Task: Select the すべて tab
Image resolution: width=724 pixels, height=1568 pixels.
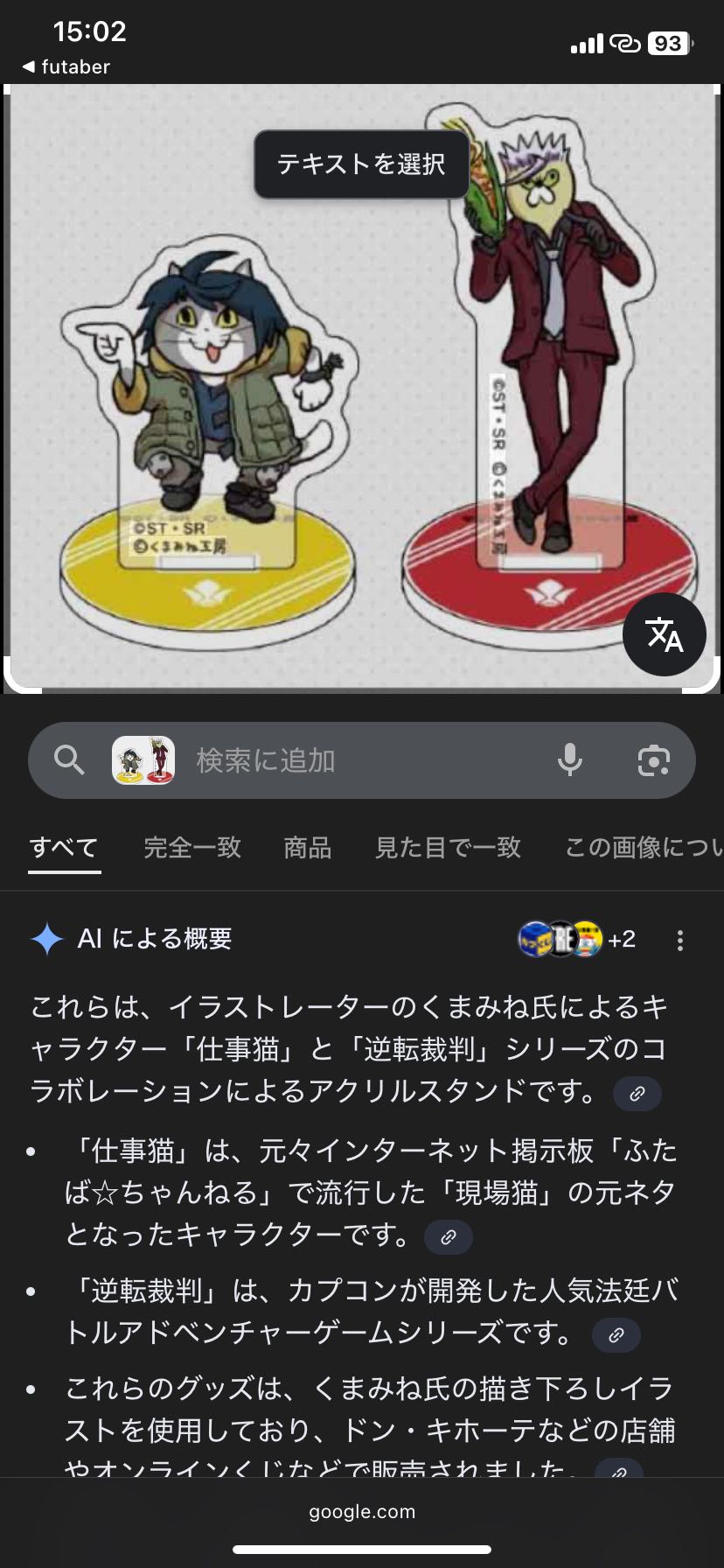Action: point(64,847)
